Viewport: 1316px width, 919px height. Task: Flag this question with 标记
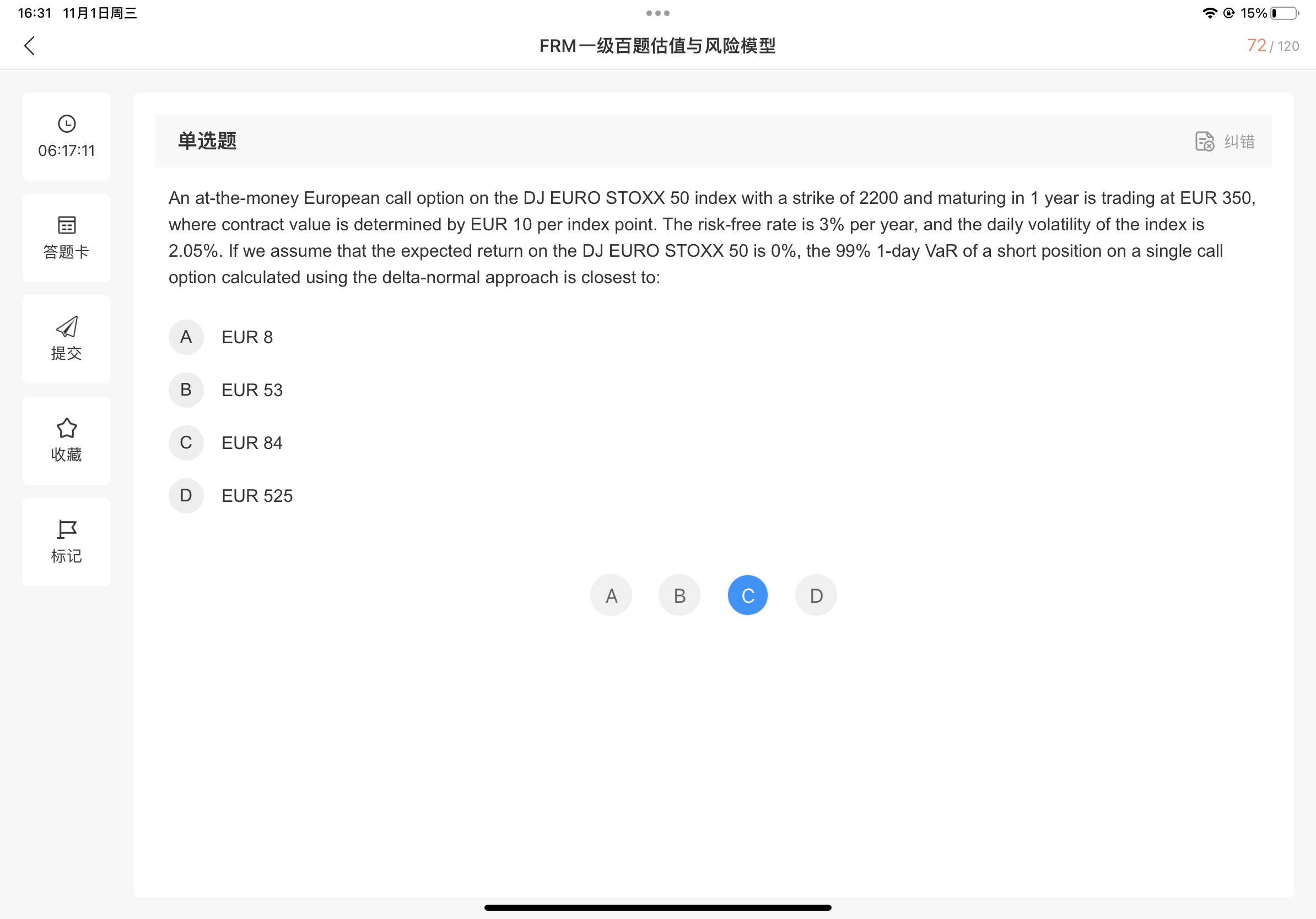pos(67,542)
